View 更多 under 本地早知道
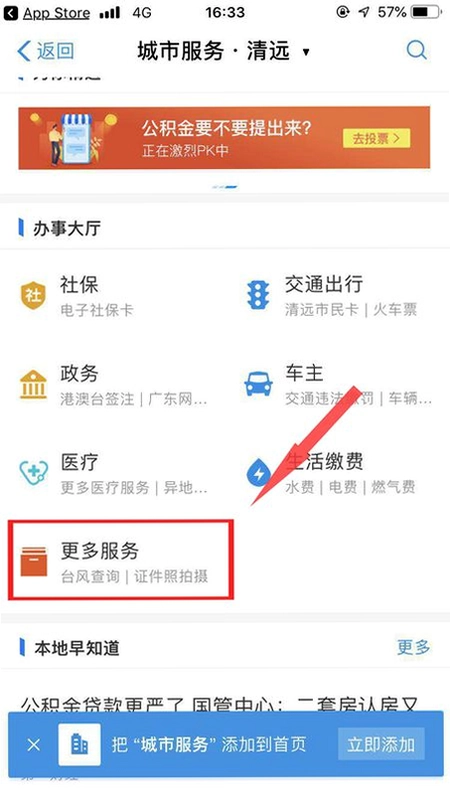The width and height of the screenshot is (450, 800). [x=413, y=647]
